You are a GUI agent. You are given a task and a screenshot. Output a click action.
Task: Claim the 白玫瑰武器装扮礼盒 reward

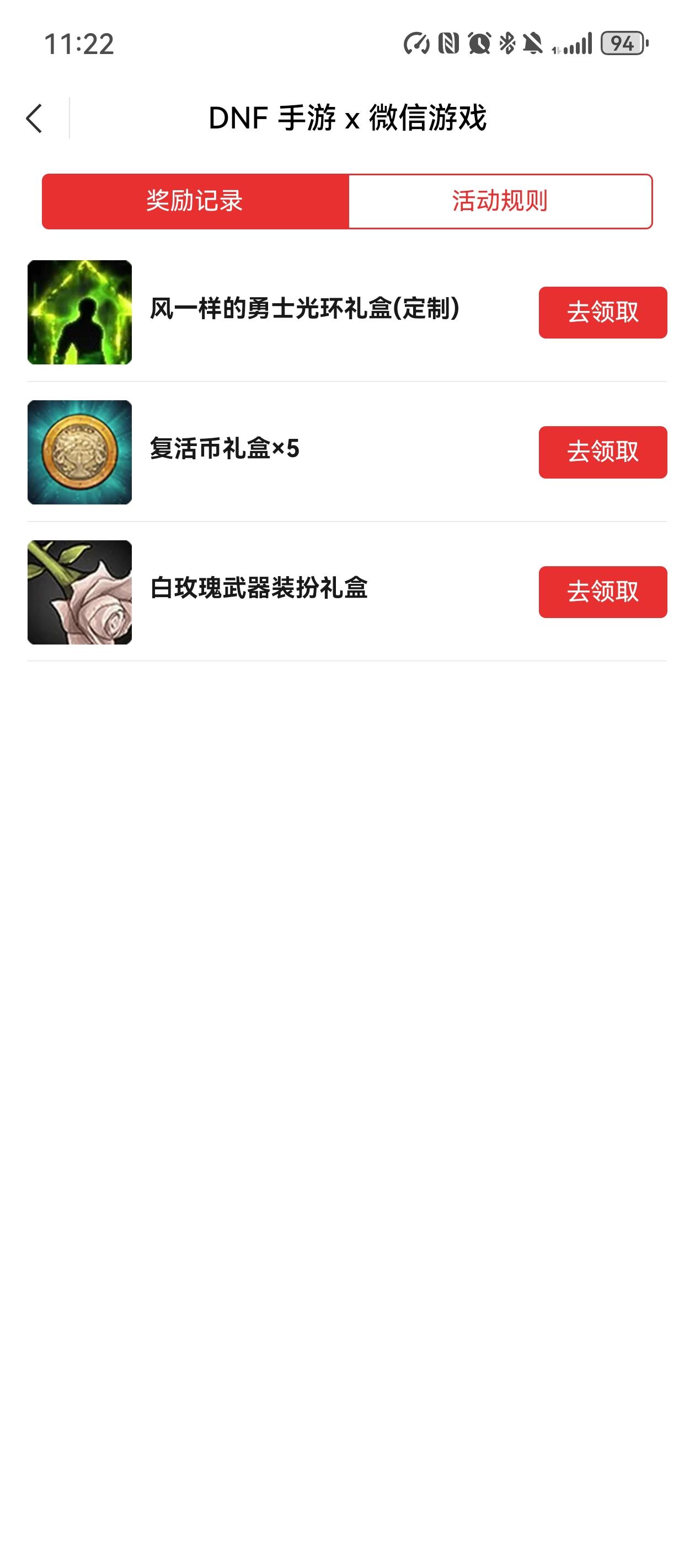(602, 592)
